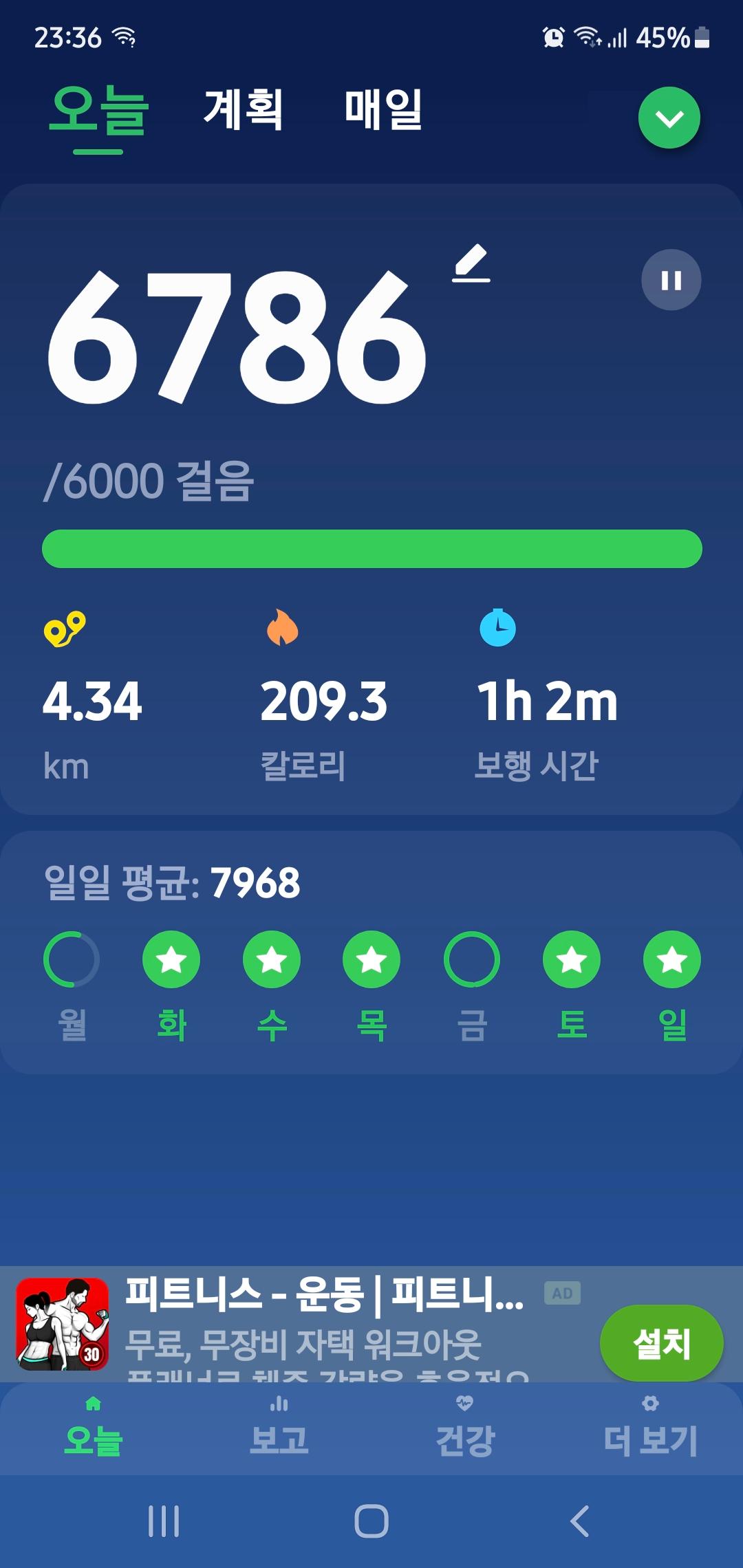The height and width of the screenshot is (1568, 743).
Task: Expand the green dropdown arrow button
Action: tap(669, 118)
